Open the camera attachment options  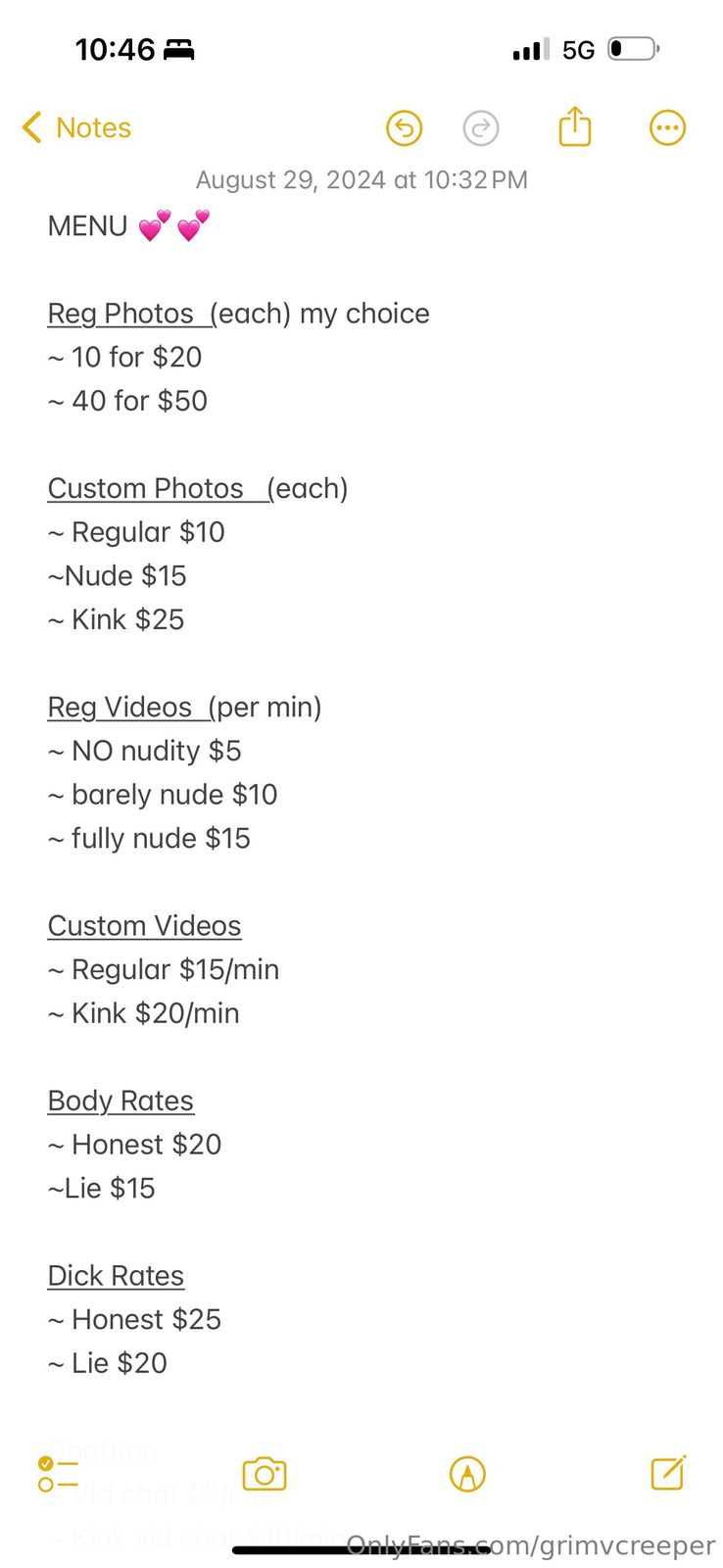click(x=265, y=1474)
